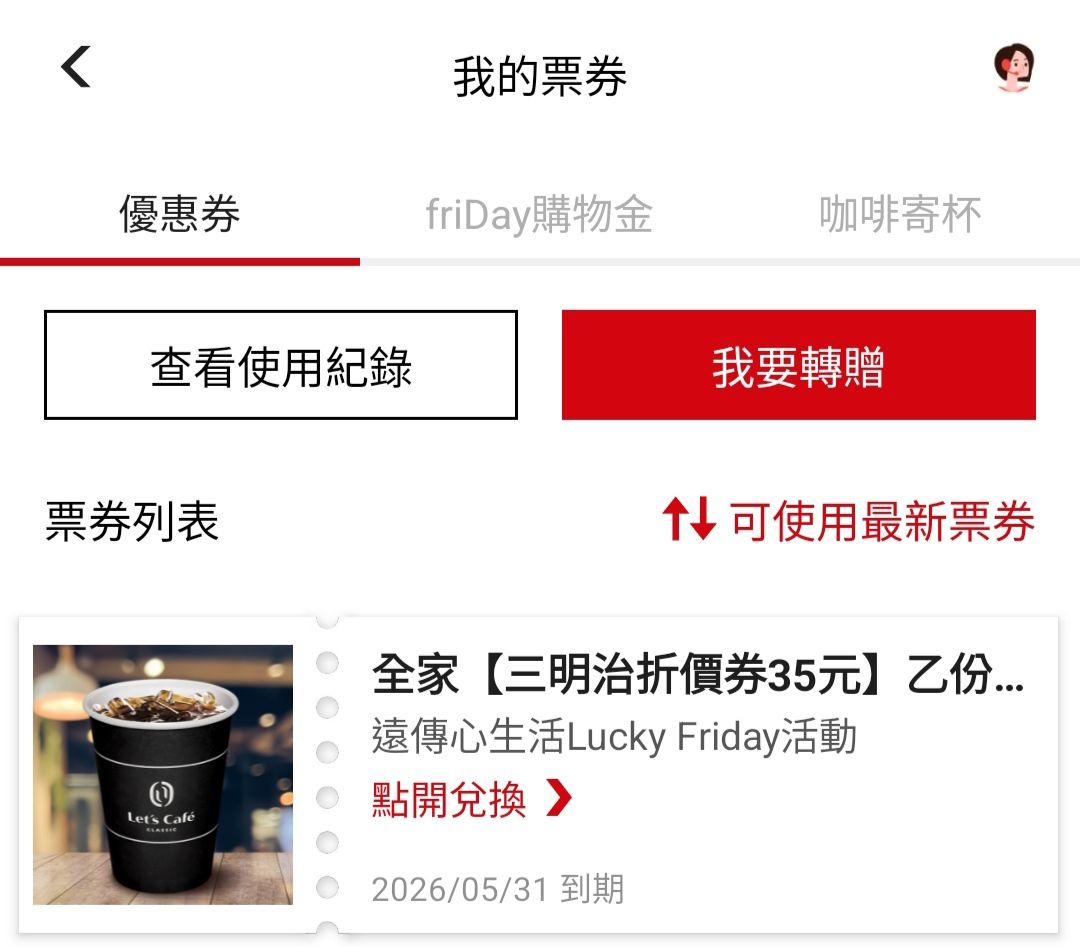
Task: Change sorting via 可使用最新票券
Action: coord(848,522)
